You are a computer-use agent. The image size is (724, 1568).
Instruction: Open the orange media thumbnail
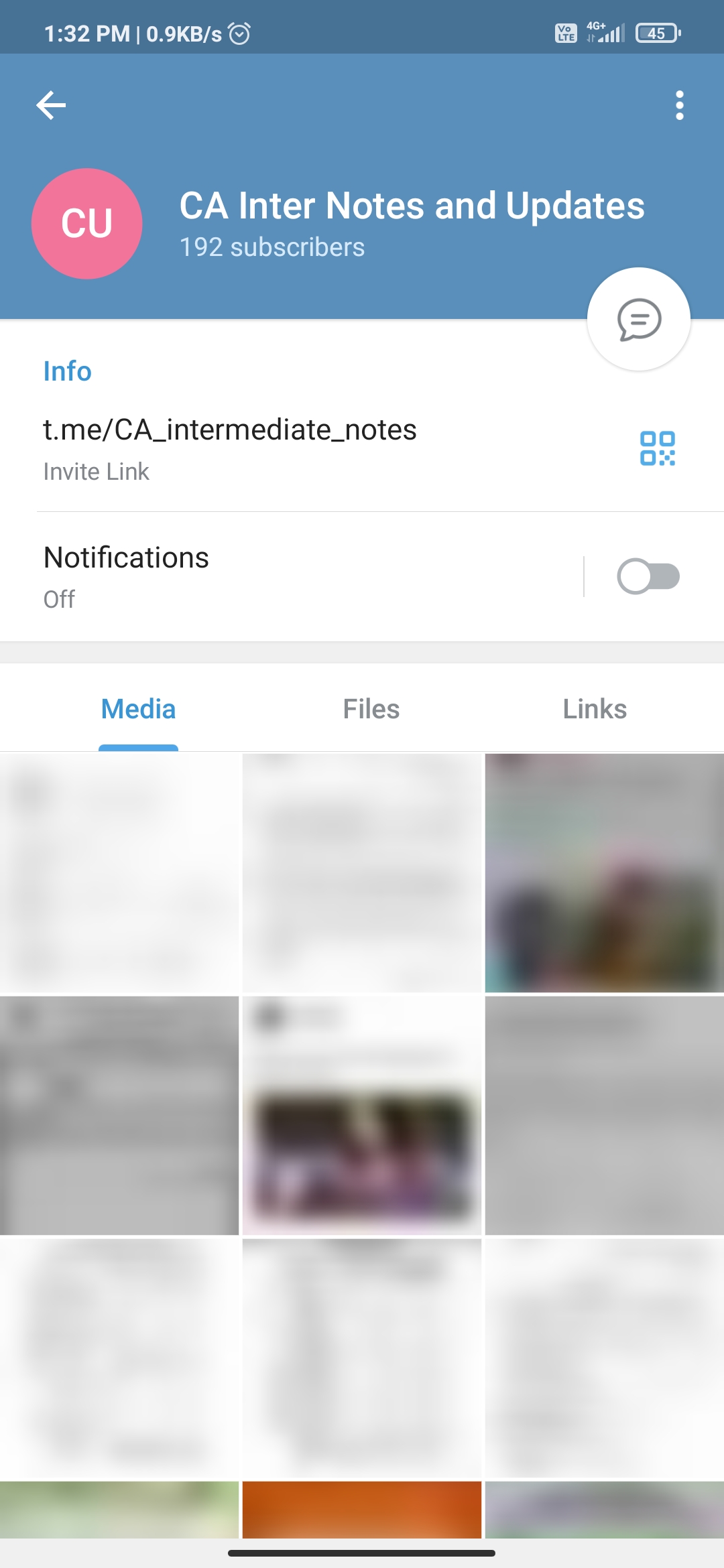(x=362, y=1509)
